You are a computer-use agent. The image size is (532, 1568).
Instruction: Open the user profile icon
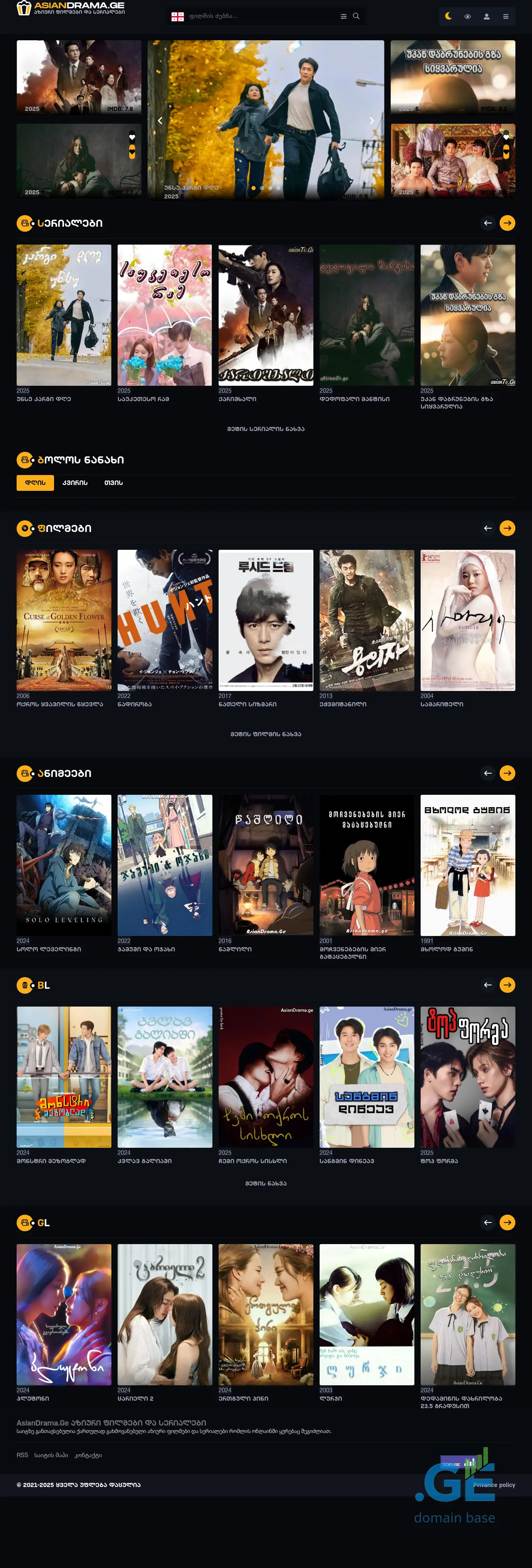[486, 17]
